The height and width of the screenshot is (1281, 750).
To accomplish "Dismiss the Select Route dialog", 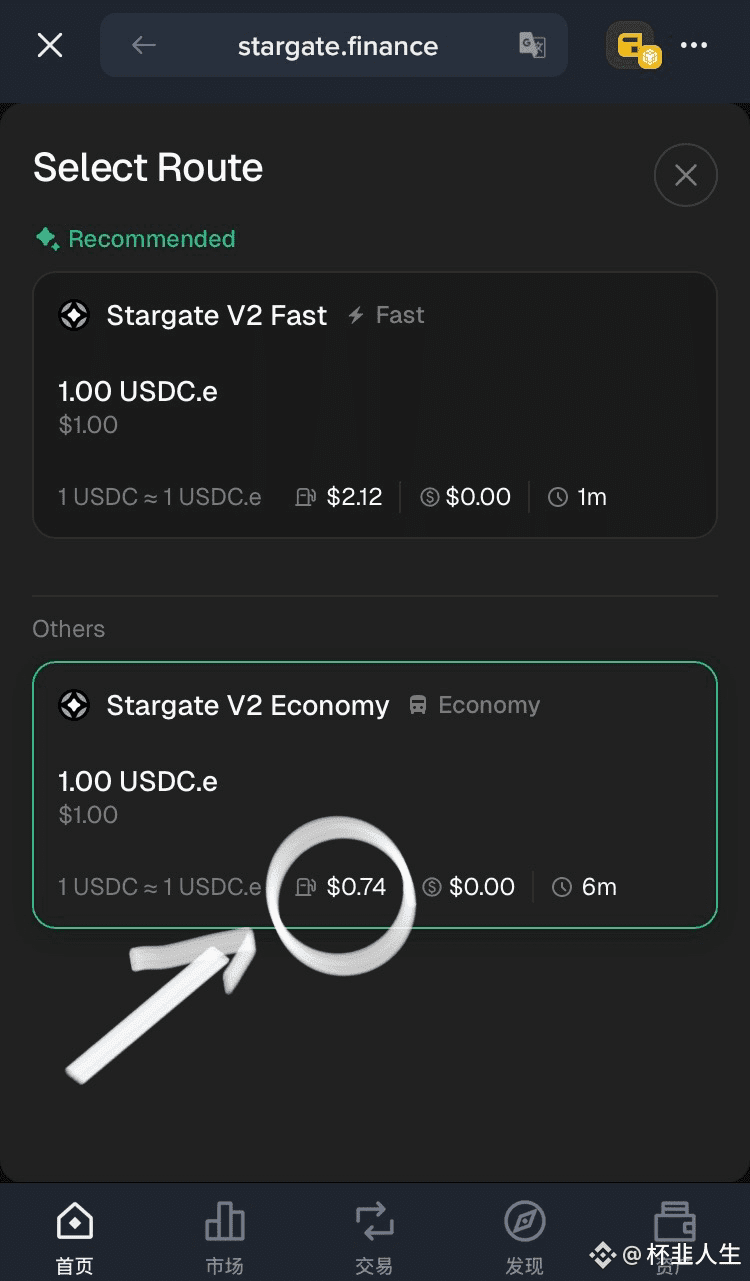I will [685, 175].
